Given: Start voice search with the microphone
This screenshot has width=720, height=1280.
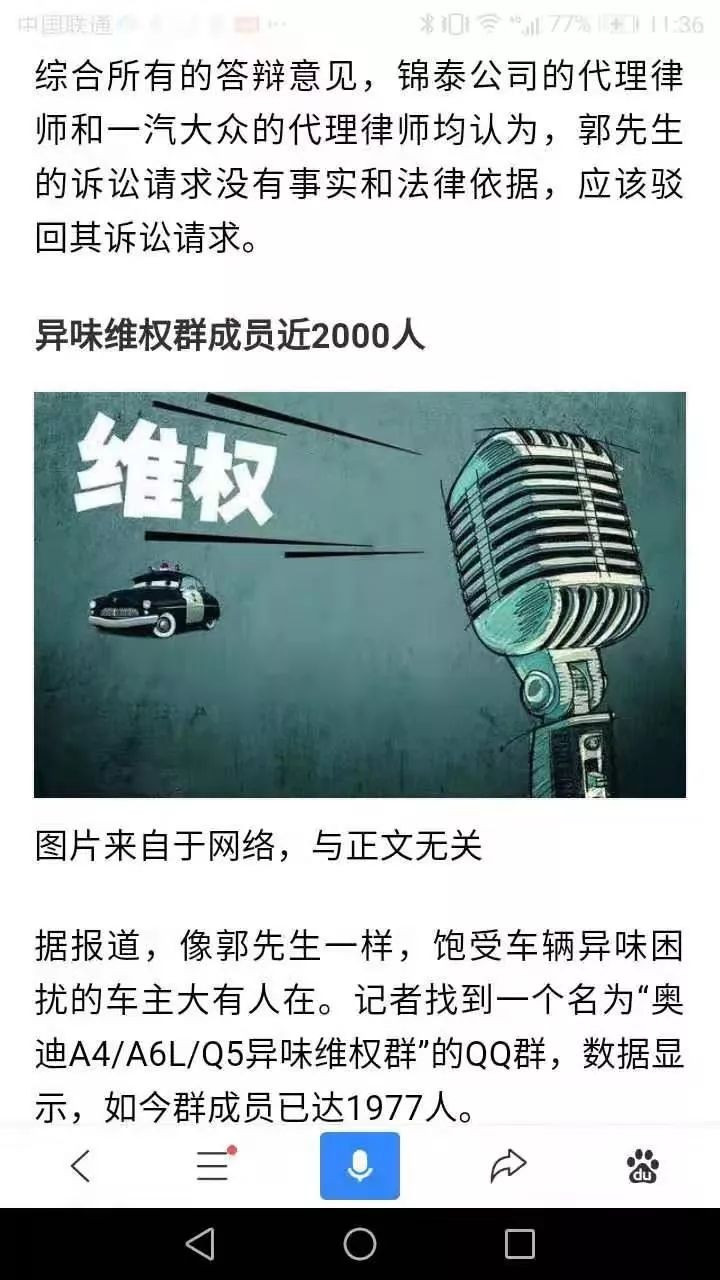Looking at the screenshot, I should coord(360,1166).
